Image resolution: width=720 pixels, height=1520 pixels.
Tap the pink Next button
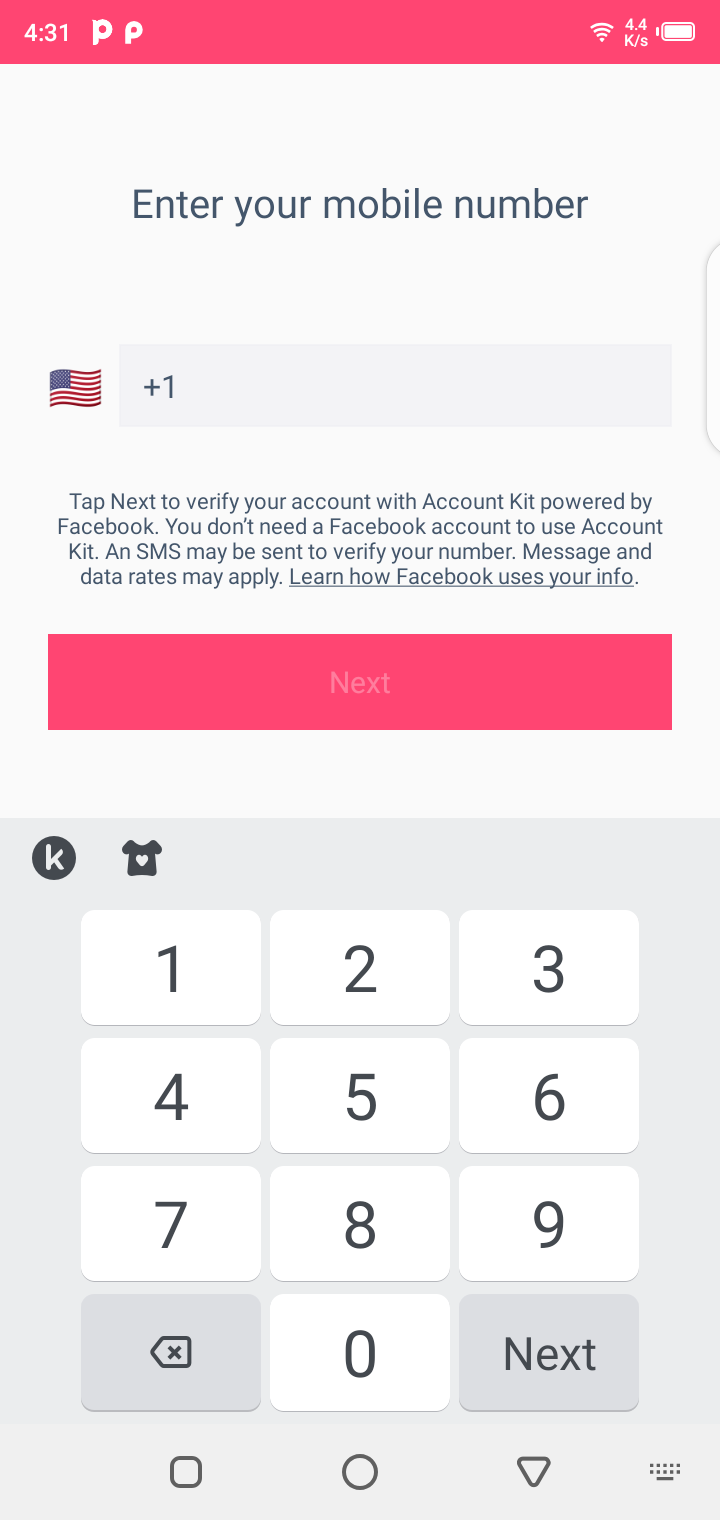(x=360, y=682)
